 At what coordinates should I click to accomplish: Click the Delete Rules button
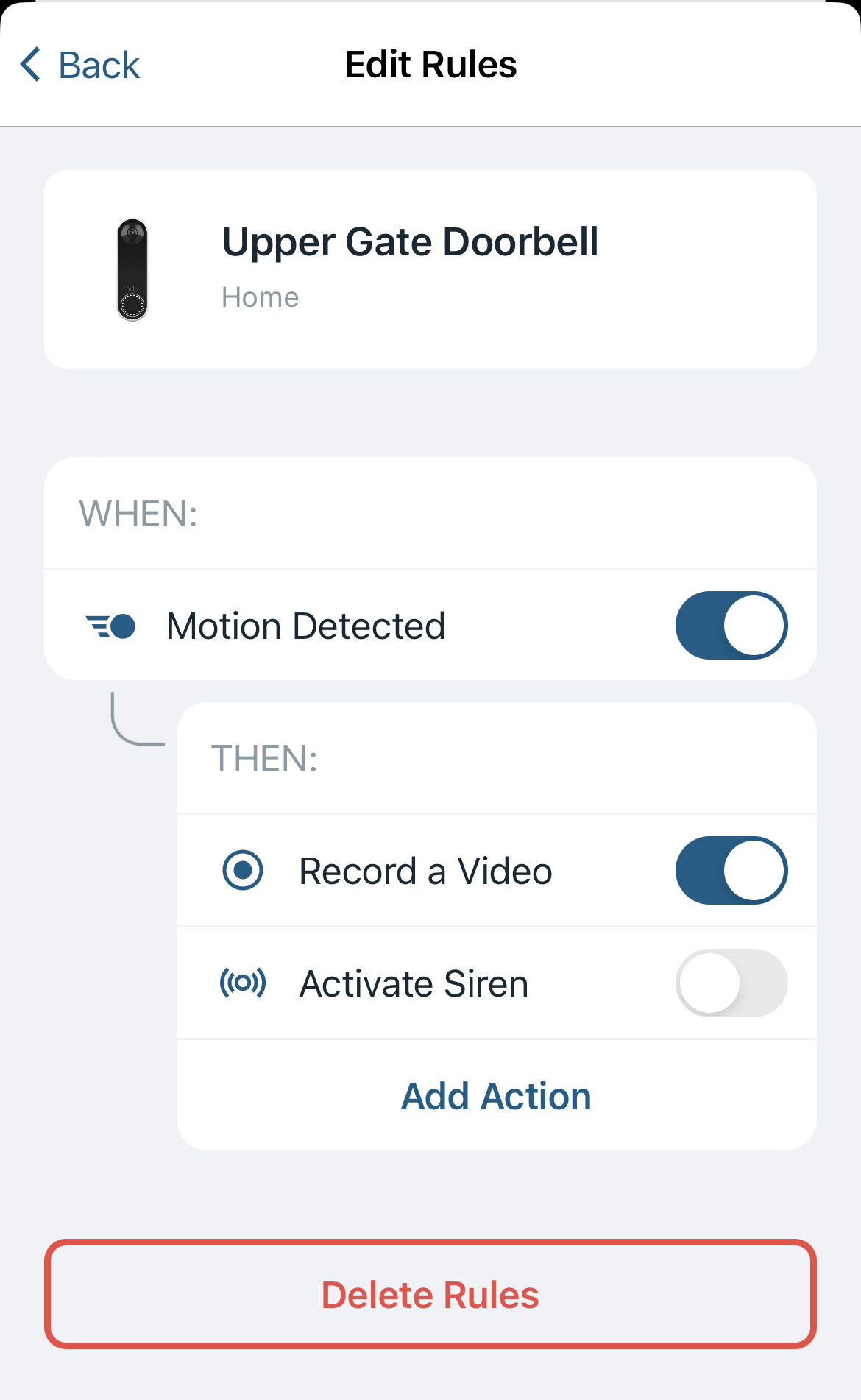pos(430,1294)
